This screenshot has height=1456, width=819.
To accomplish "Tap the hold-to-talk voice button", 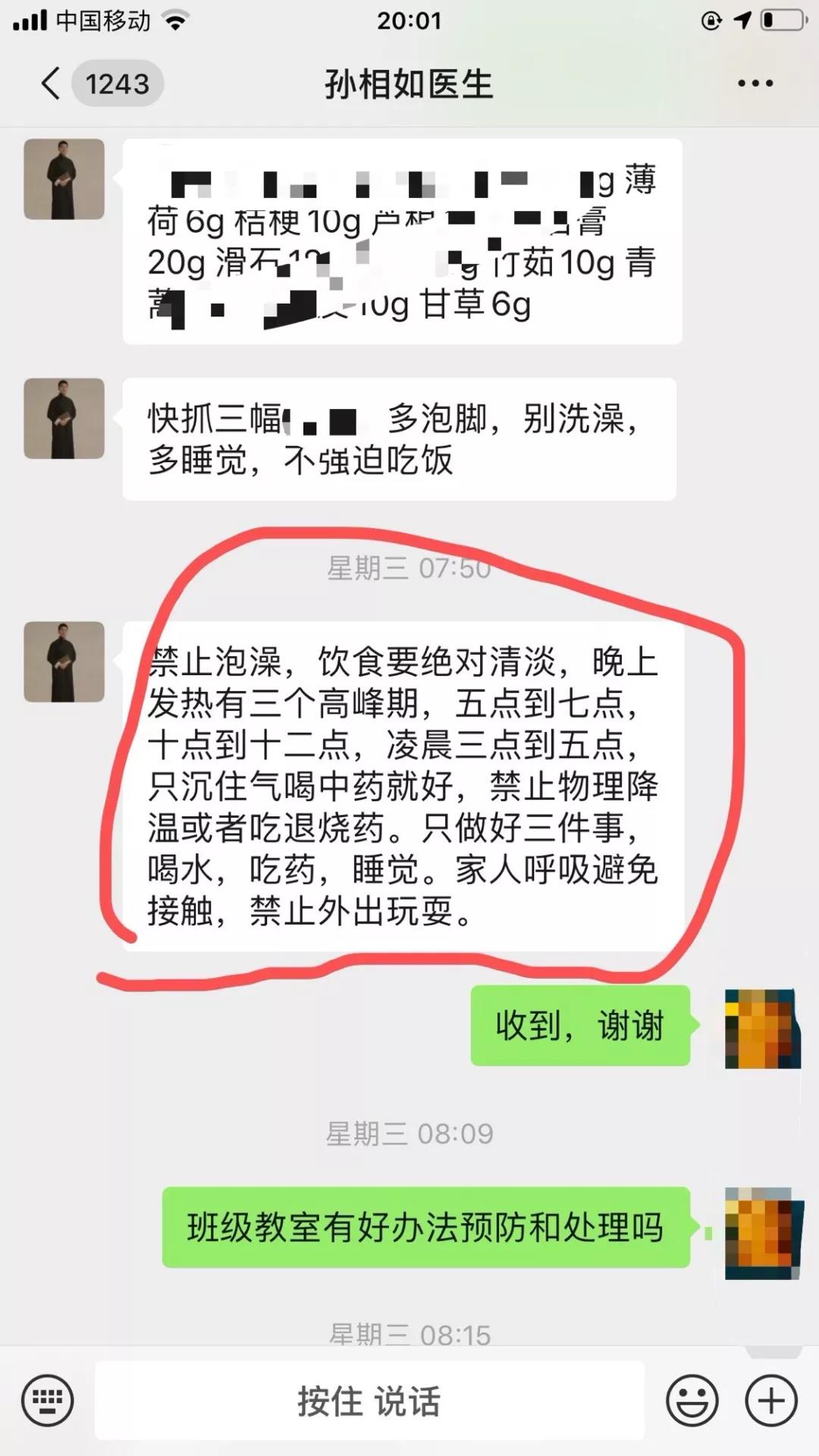I will (369, 1401).
